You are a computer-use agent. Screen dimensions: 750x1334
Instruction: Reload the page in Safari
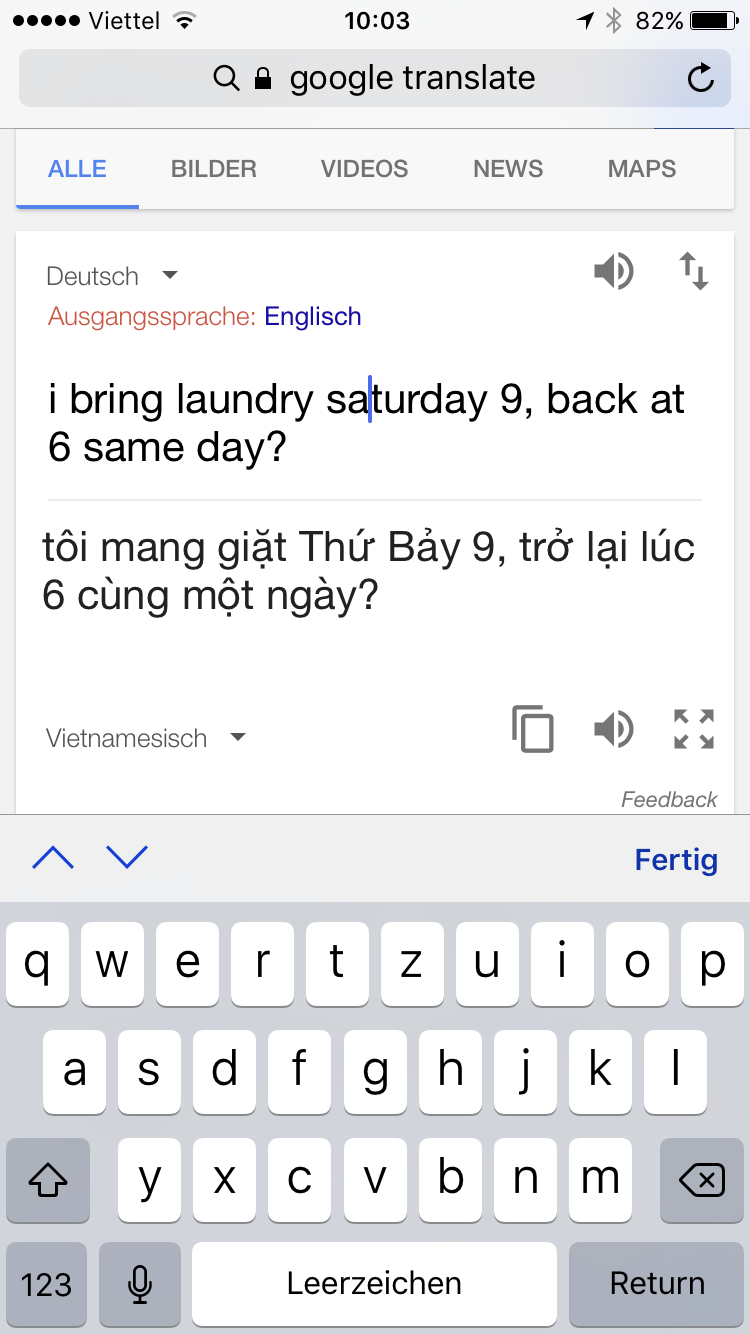pyautogui.click(x=701, y=78)
